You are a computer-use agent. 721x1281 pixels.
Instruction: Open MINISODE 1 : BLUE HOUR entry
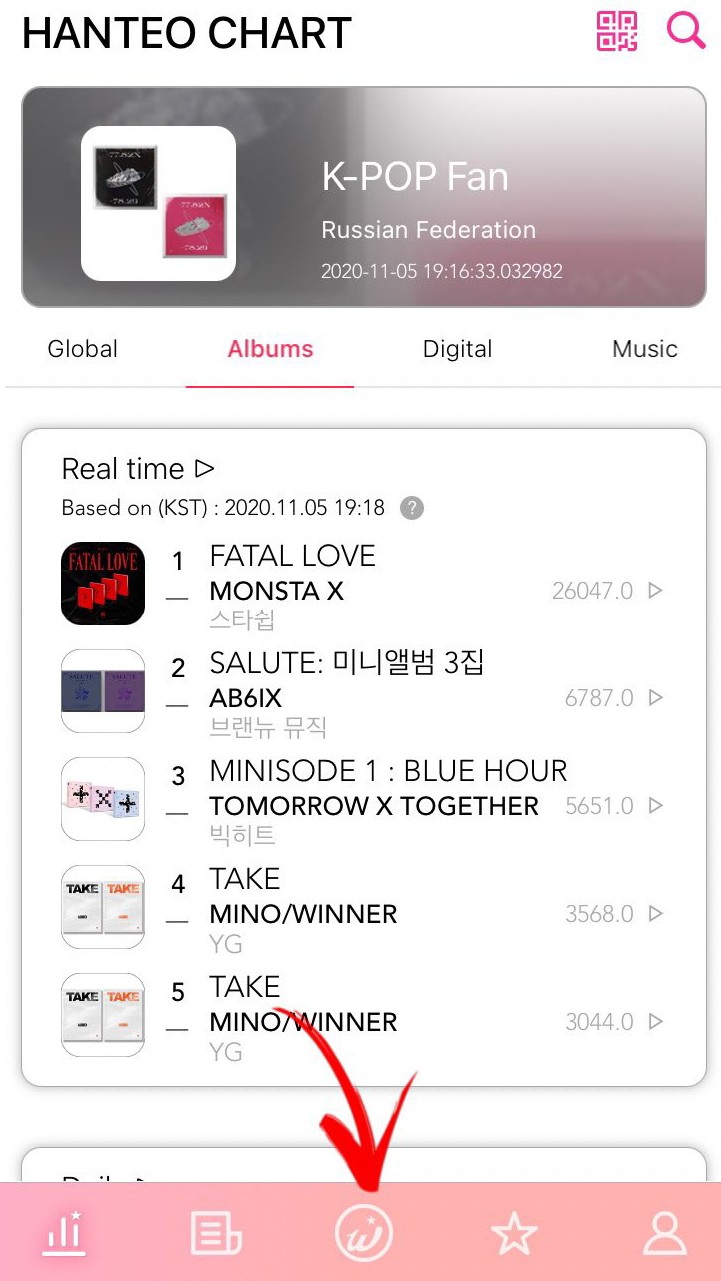[x=362, y=801]
